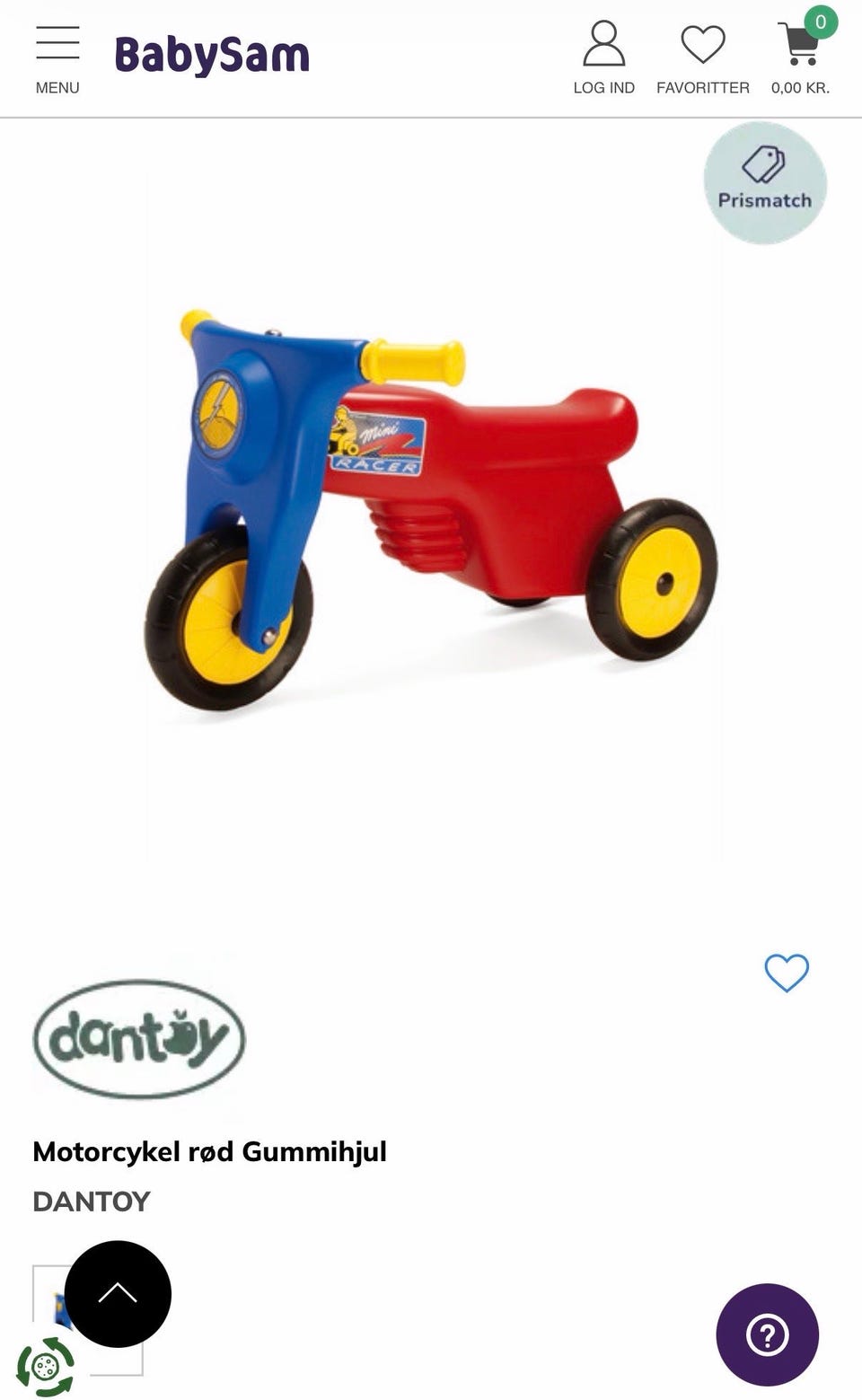The height and width of the screenshot is (1400, 862).
Task: Open cookie settings icon
Action: [x=45, y=1367]
